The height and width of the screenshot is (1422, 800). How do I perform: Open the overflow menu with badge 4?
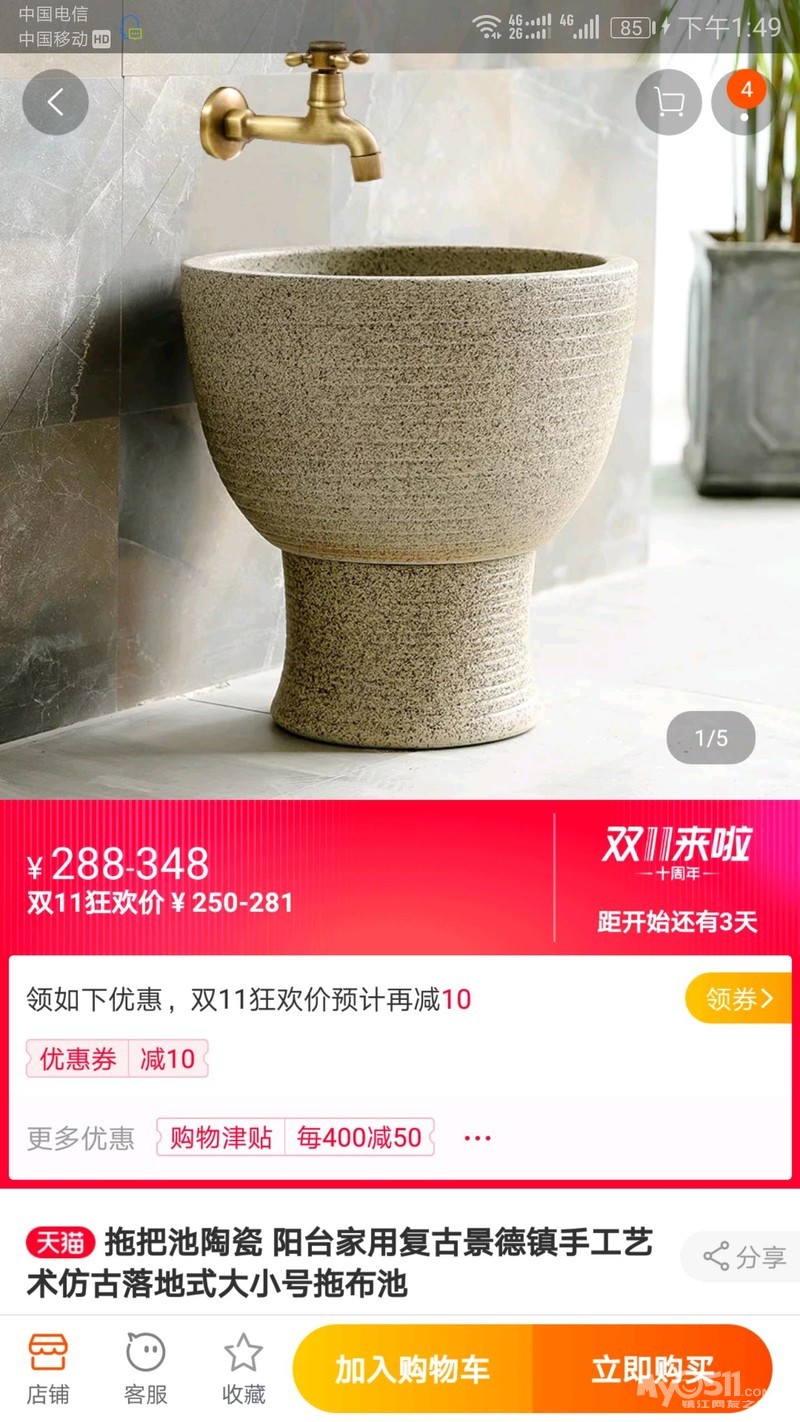click(x=745, y=102)
